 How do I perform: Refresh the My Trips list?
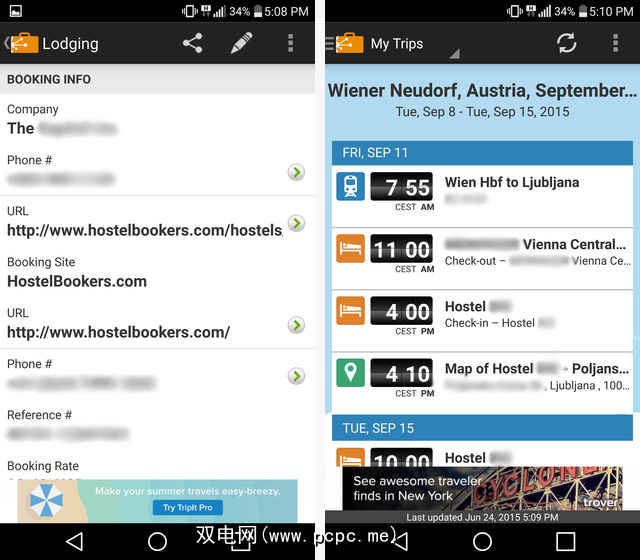click(x=566, y=43)
